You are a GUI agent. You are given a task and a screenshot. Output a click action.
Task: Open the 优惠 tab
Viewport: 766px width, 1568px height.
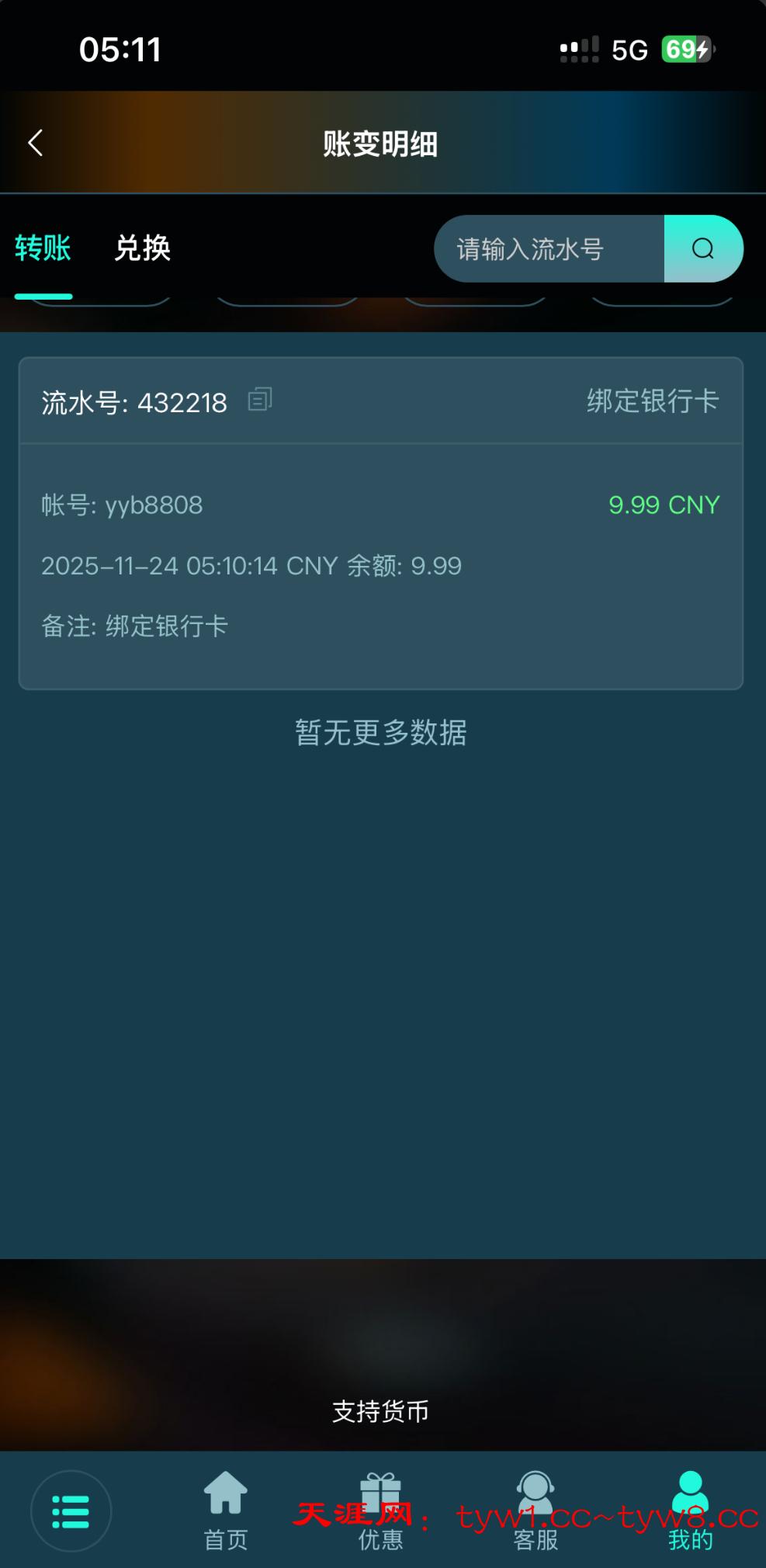click(380, 1511)
